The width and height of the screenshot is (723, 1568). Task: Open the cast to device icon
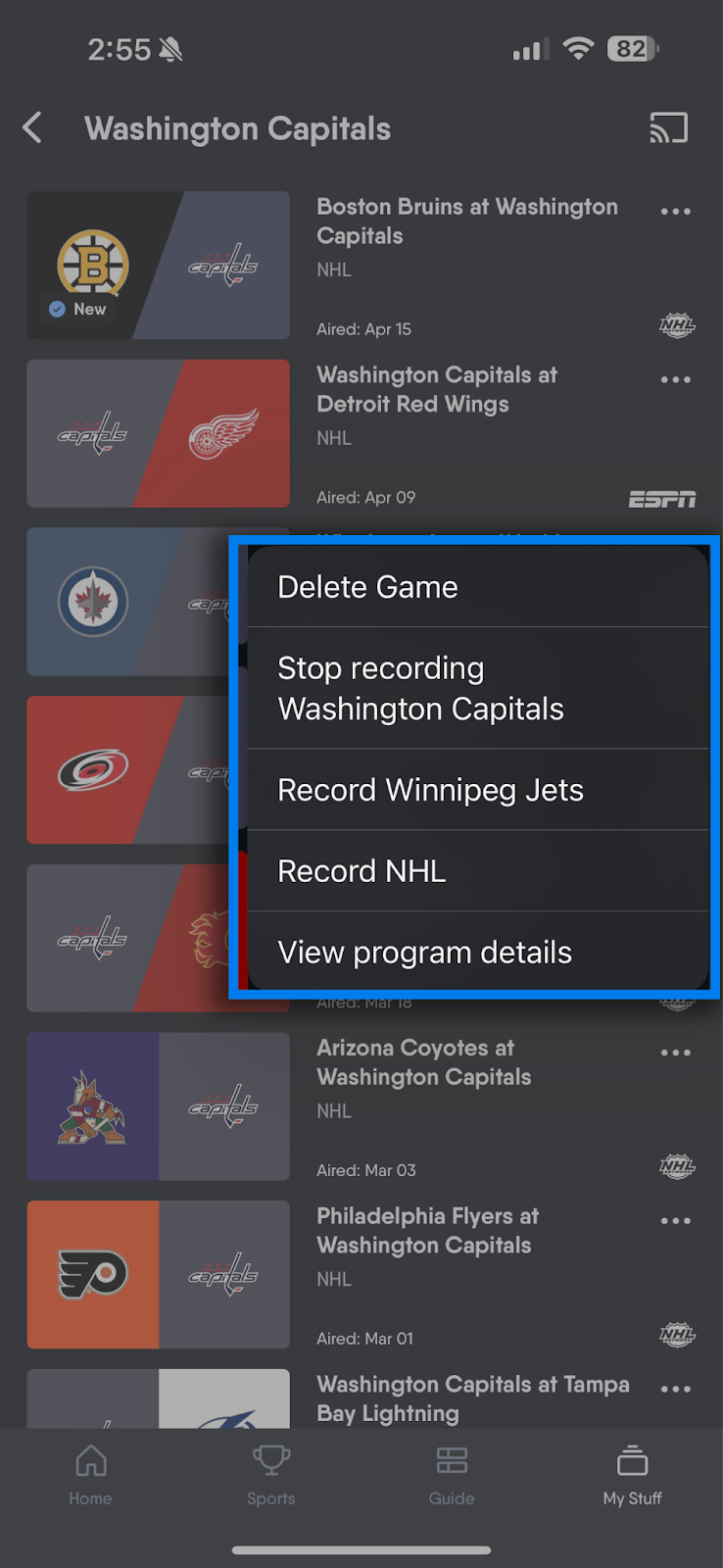pos(669,127)
